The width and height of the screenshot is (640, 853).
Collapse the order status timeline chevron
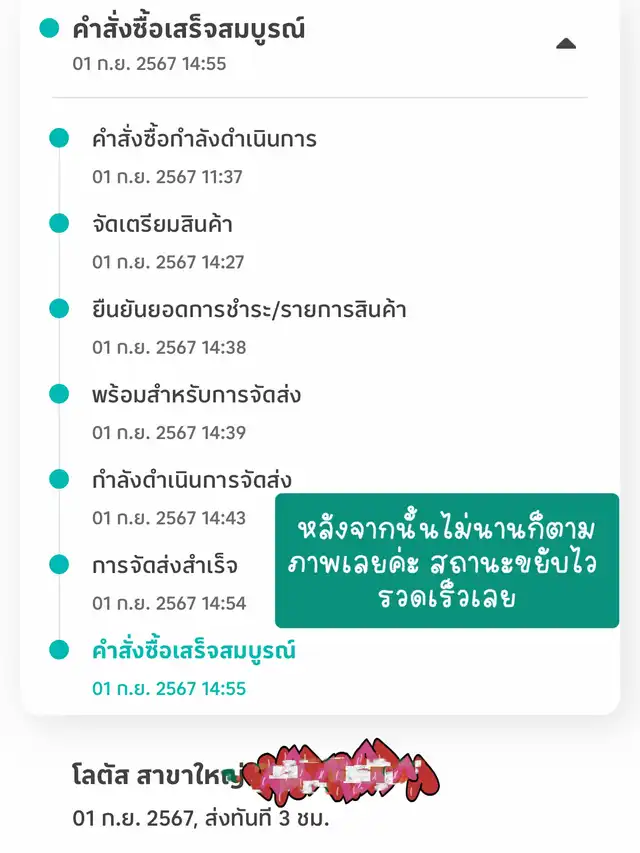[x=566, y=43]
